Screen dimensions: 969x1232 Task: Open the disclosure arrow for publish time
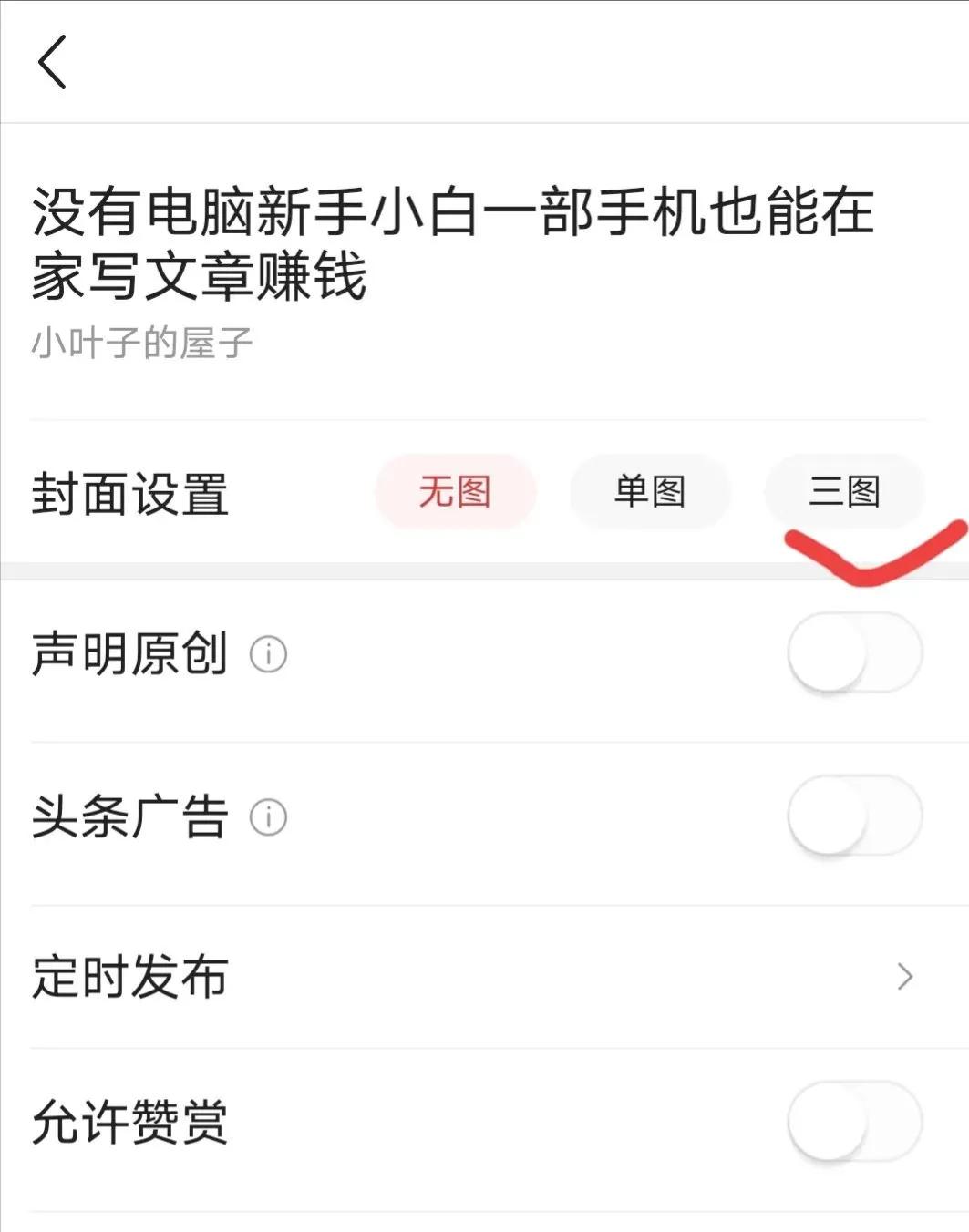click(904, 976)
